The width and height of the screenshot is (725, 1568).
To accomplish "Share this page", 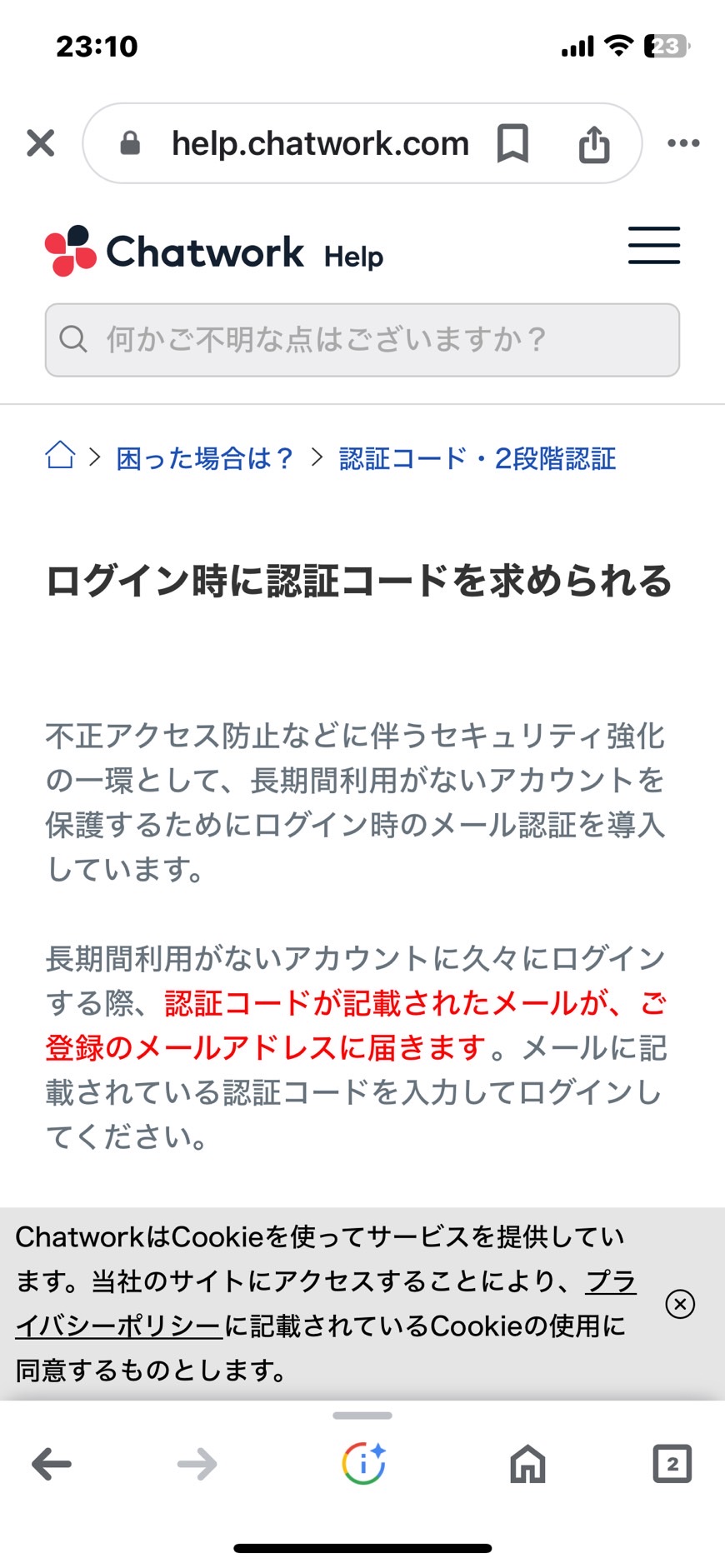I will 594,143.
